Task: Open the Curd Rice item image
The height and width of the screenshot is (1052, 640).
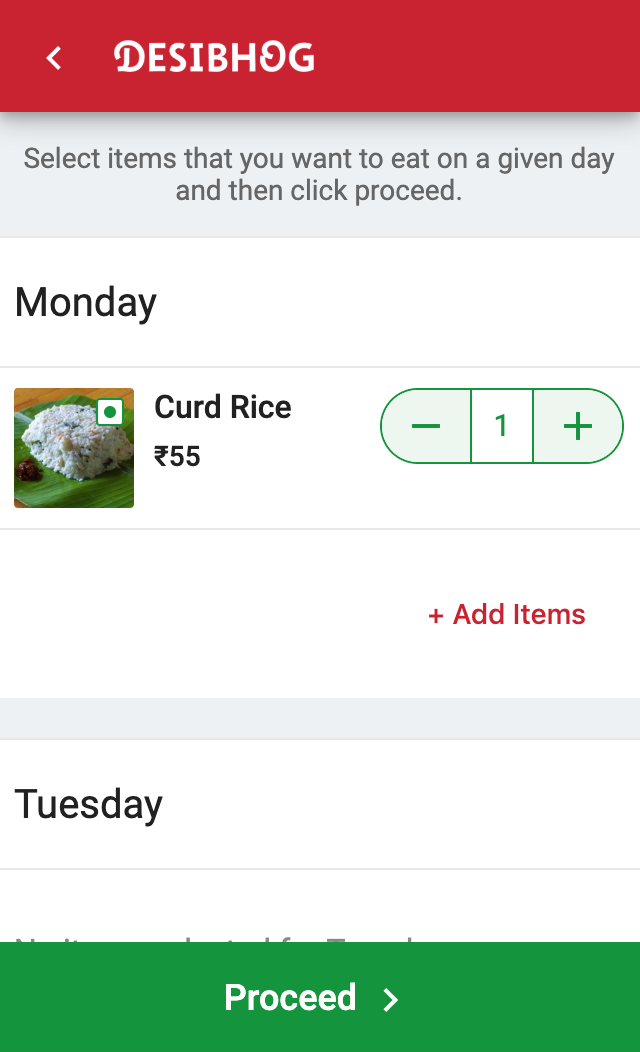Action: [x=74, y=448]
